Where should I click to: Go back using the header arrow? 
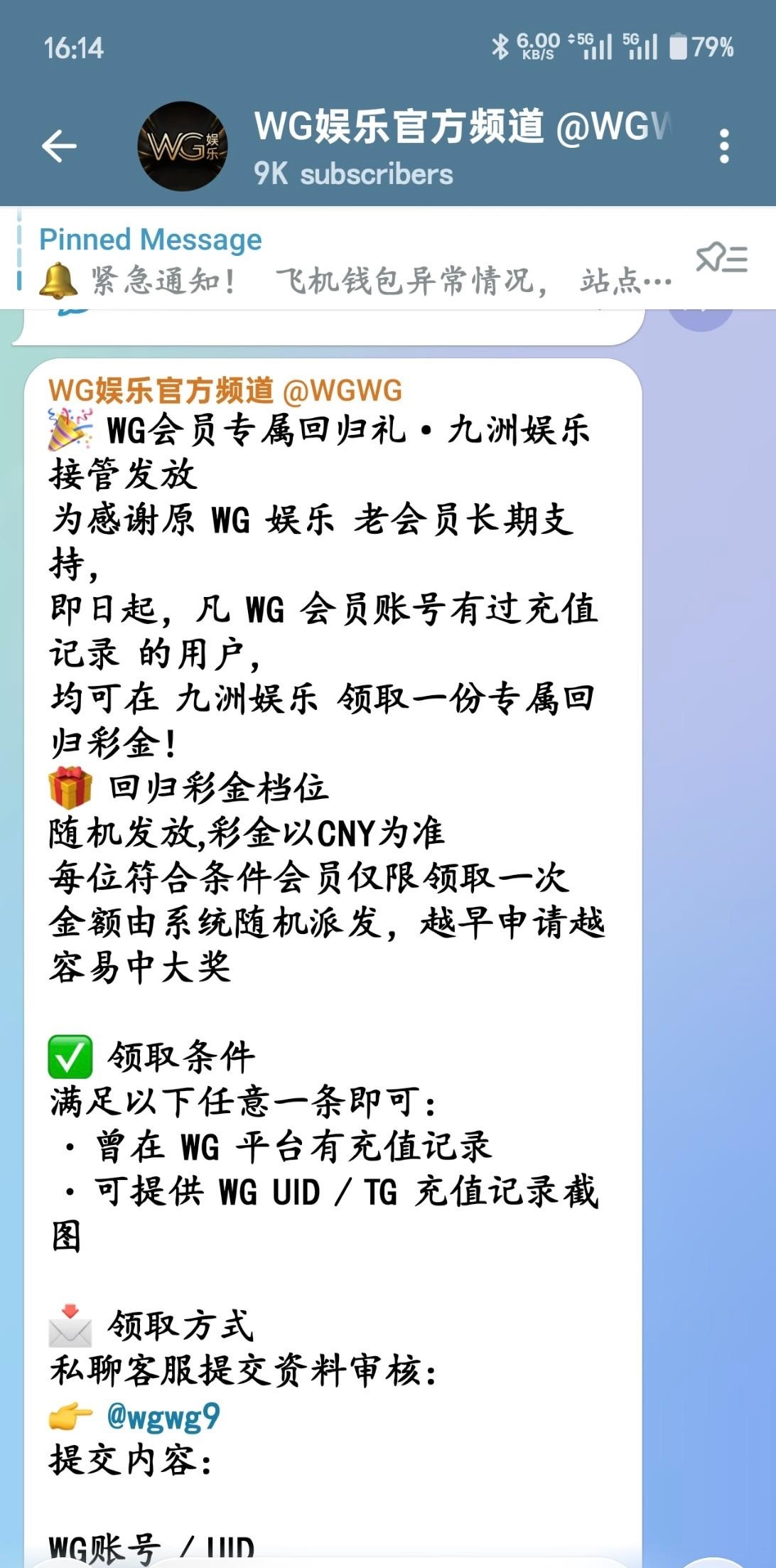point(59,146)
